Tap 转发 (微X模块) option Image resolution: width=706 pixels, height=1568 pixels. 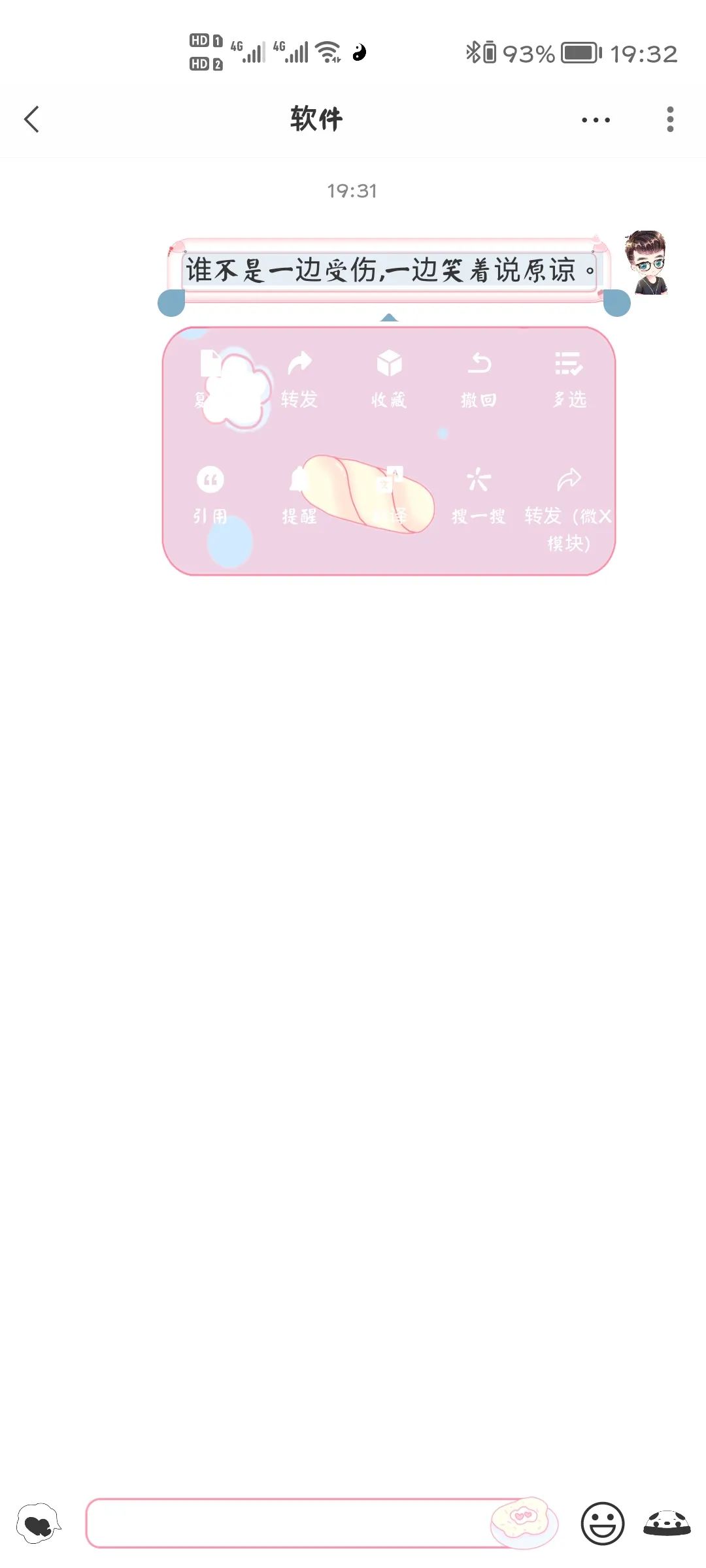point(568,506)
